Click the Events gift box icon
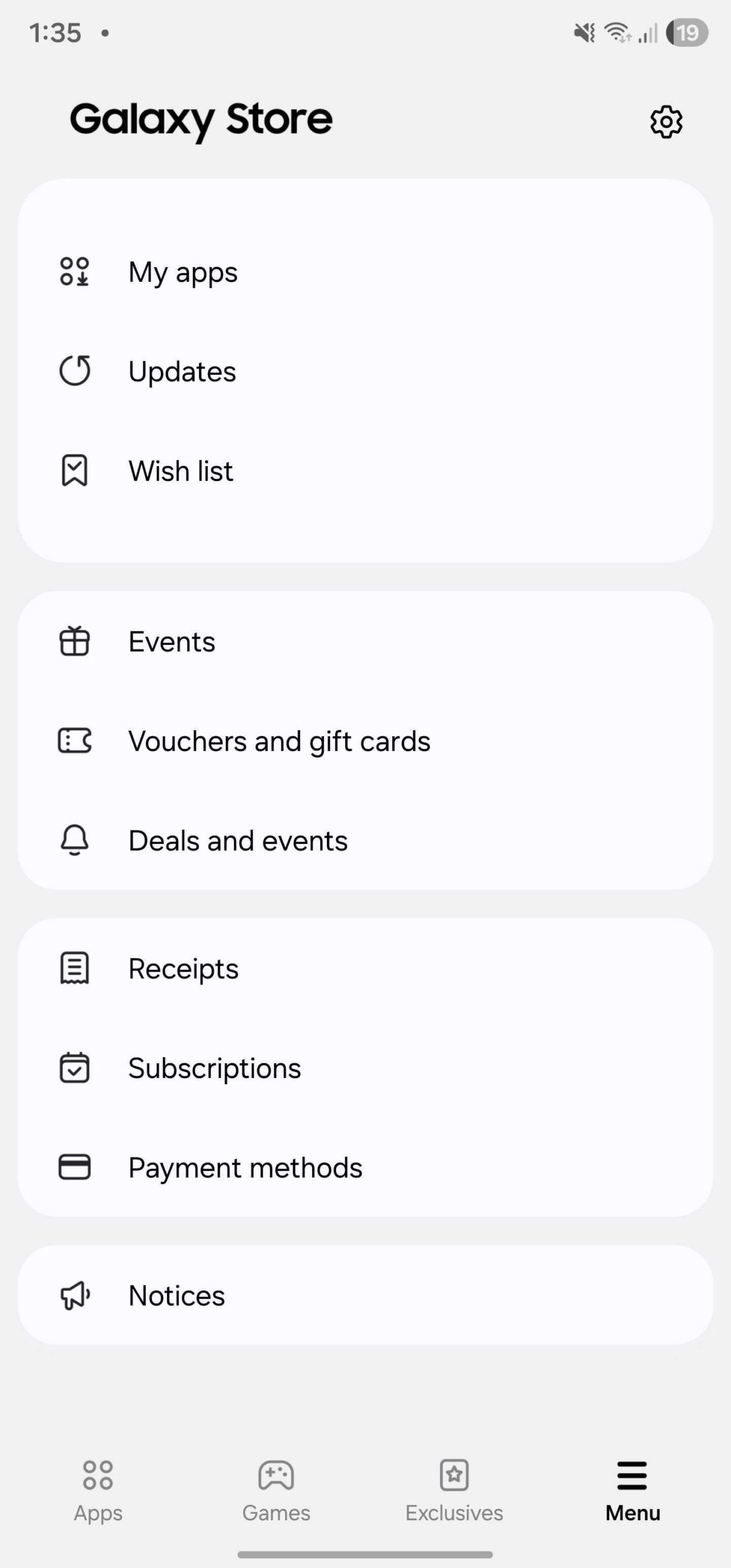 coord(76,641)
